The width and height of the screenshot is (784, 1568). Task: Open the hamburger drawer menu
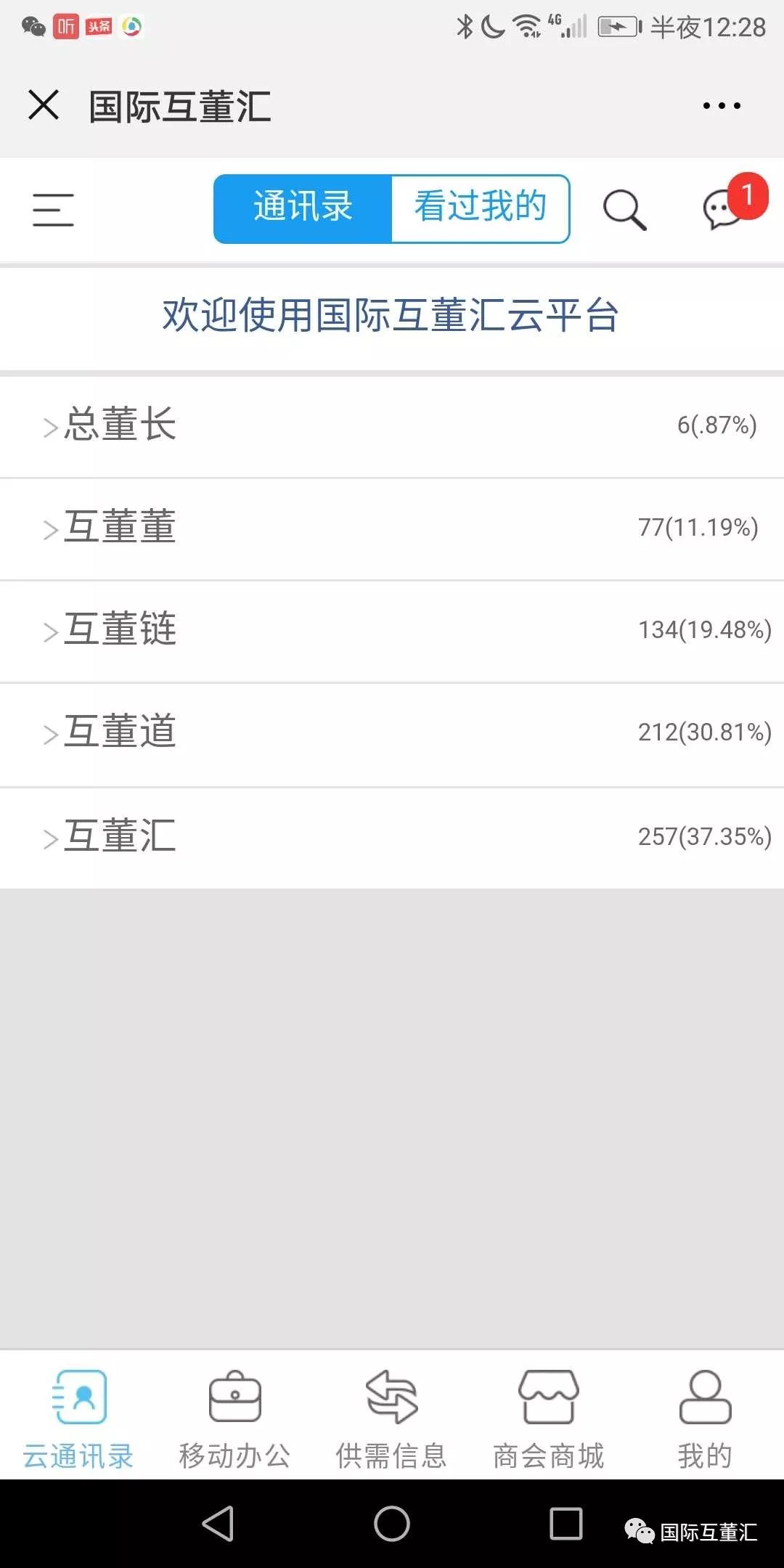tap(53, 210)
